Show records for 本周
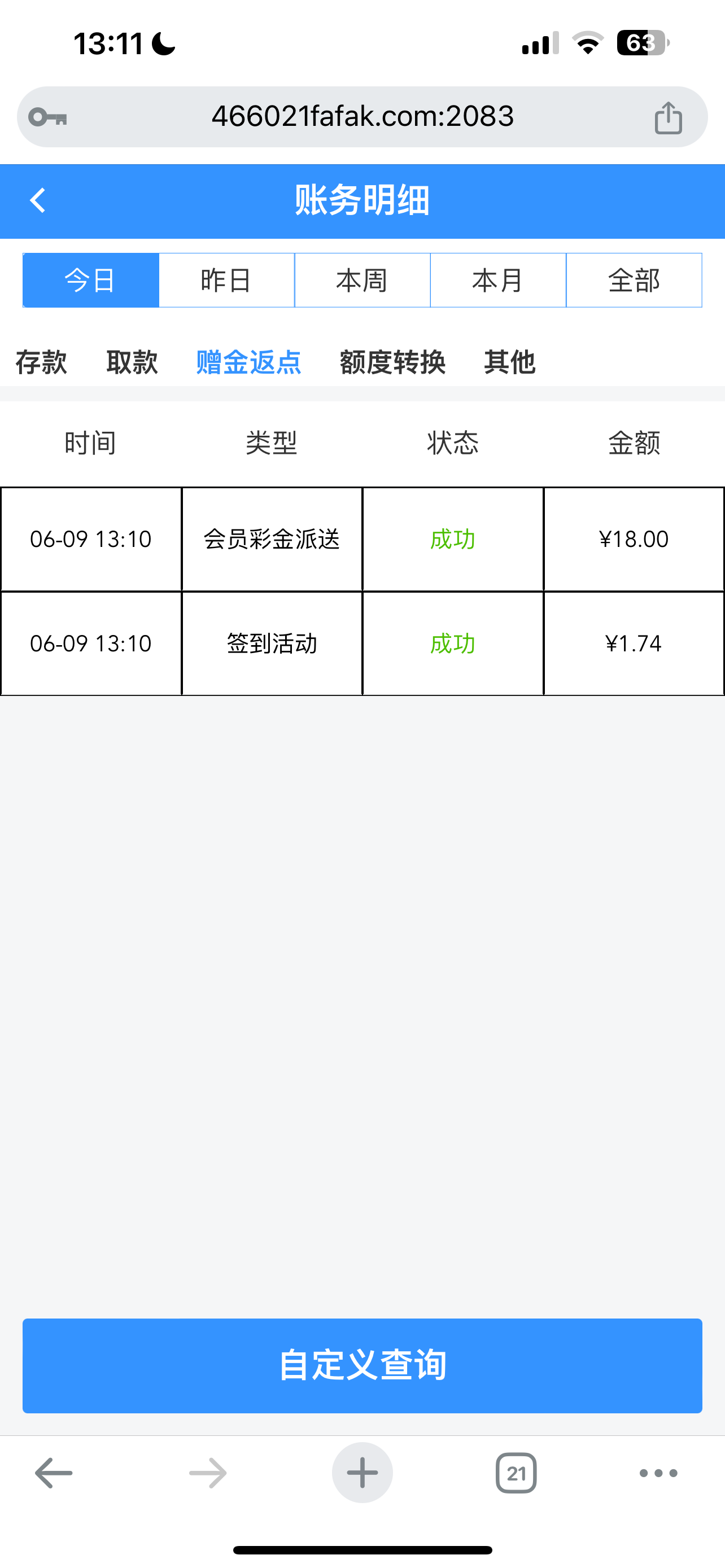The width and height of the screenshot is (725, 1568). [x=362, y=281]
